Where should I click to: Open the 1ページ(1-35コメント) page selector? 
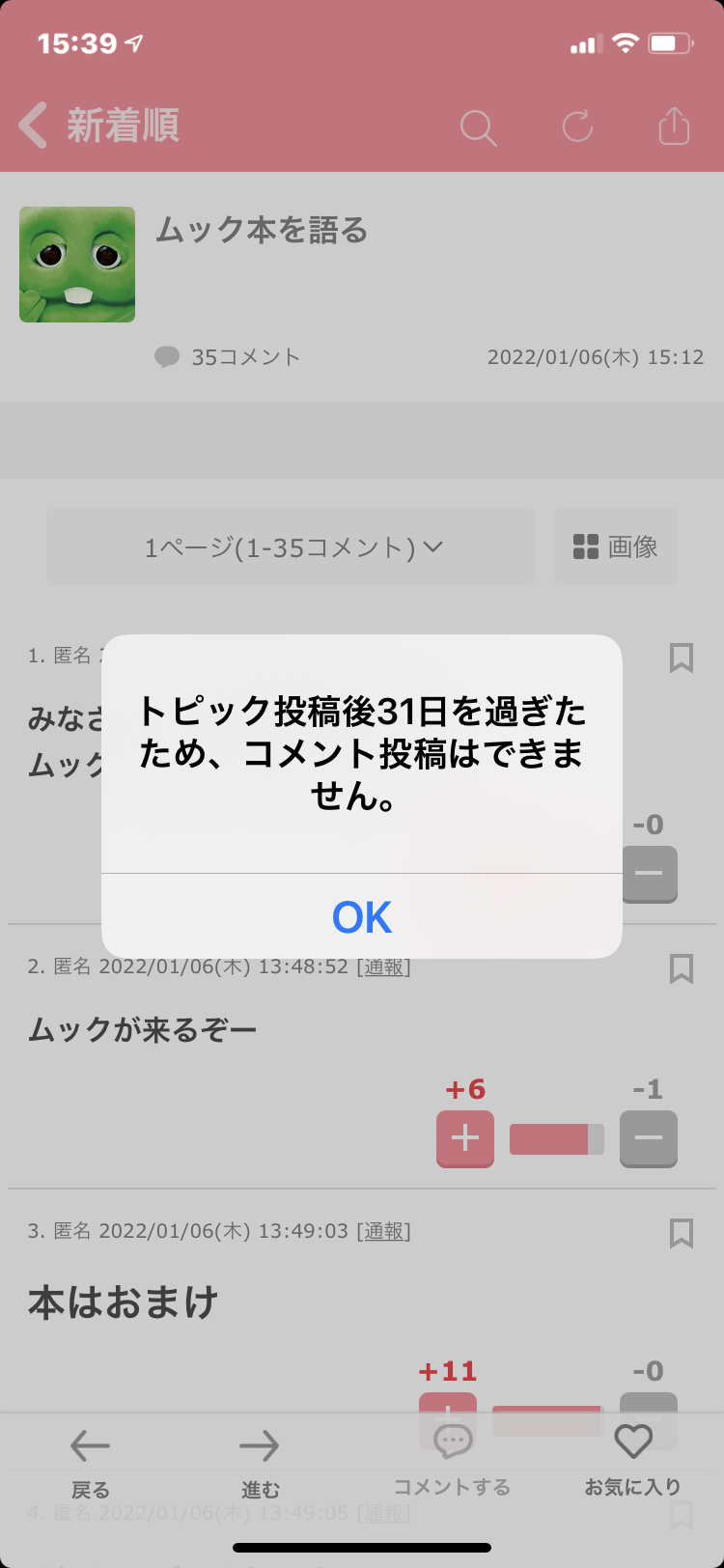(290, 546)
